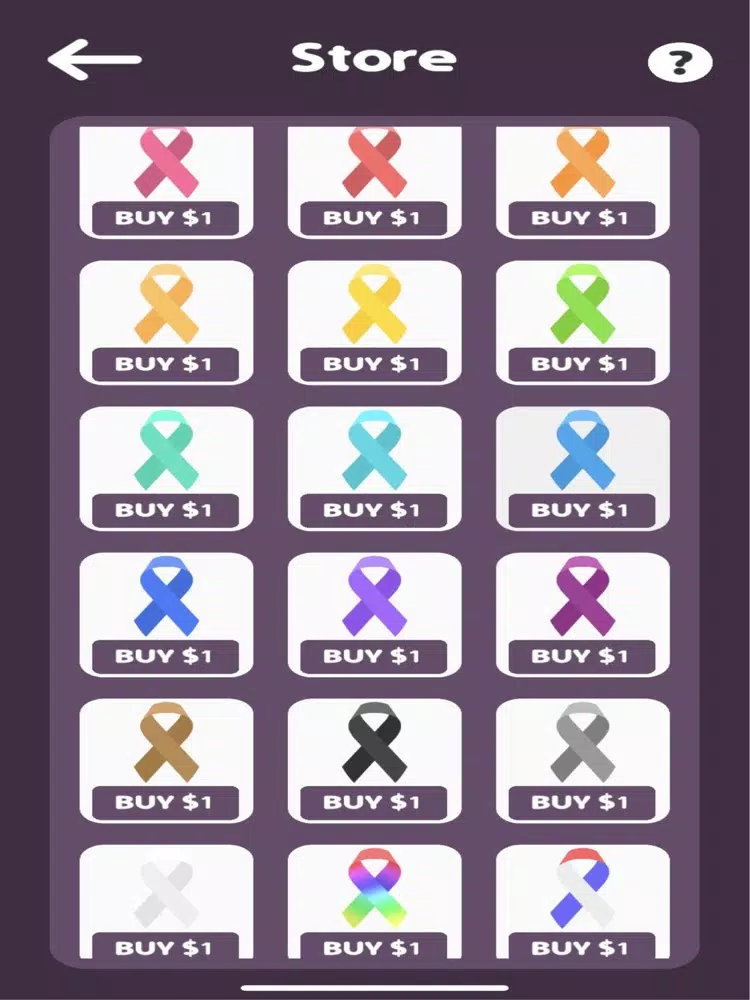Buy the brown ribbon for $1
The height and width of the screenshot is (1000, 750).
(x=165, y=802)
